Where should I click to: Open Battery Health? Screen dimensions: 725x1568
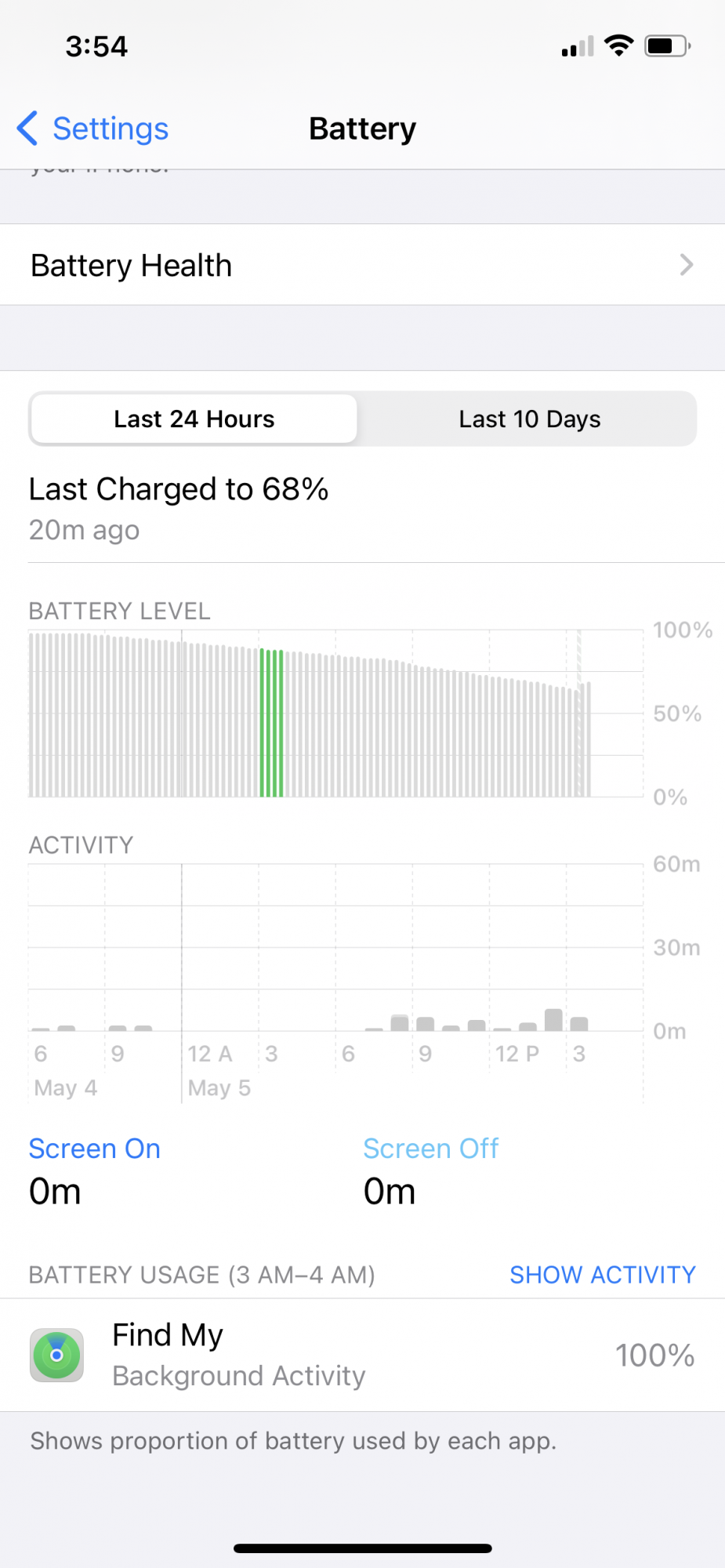(362, 266)
